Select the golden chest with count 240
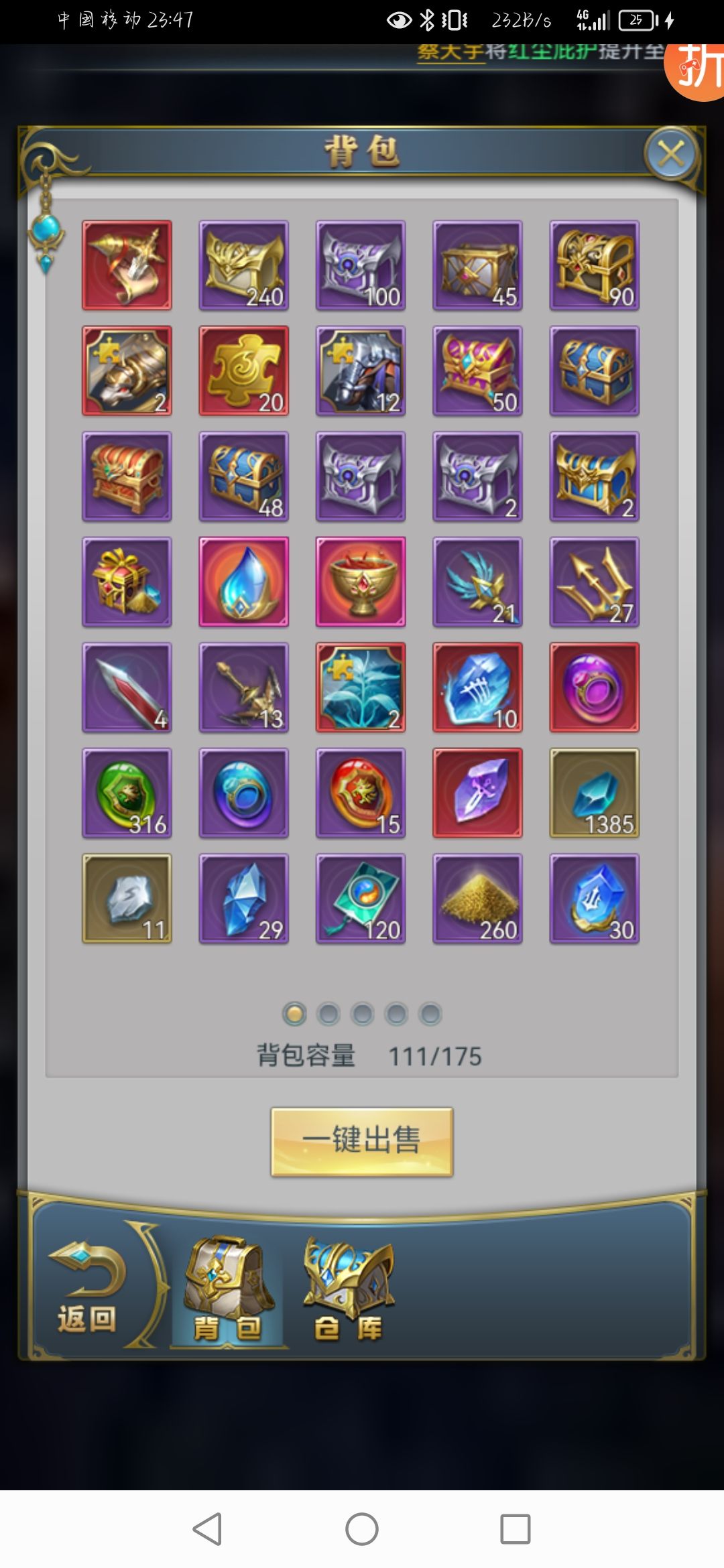 coord(244,265)
